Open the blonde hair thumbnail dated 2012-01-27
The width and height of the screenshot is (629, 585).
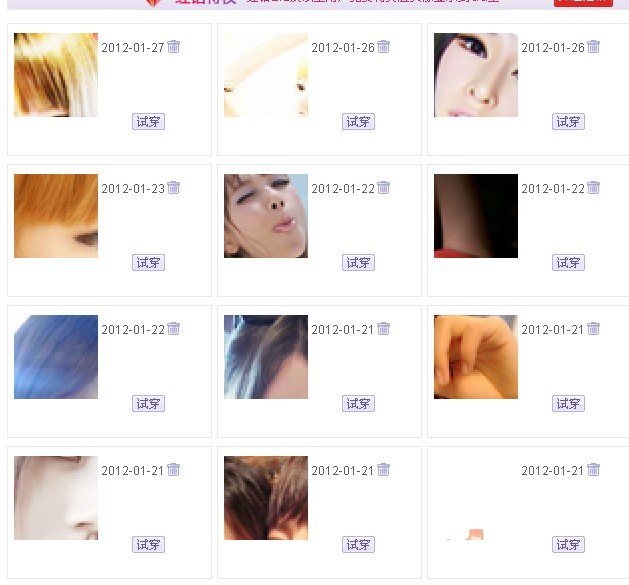point(56,75)
